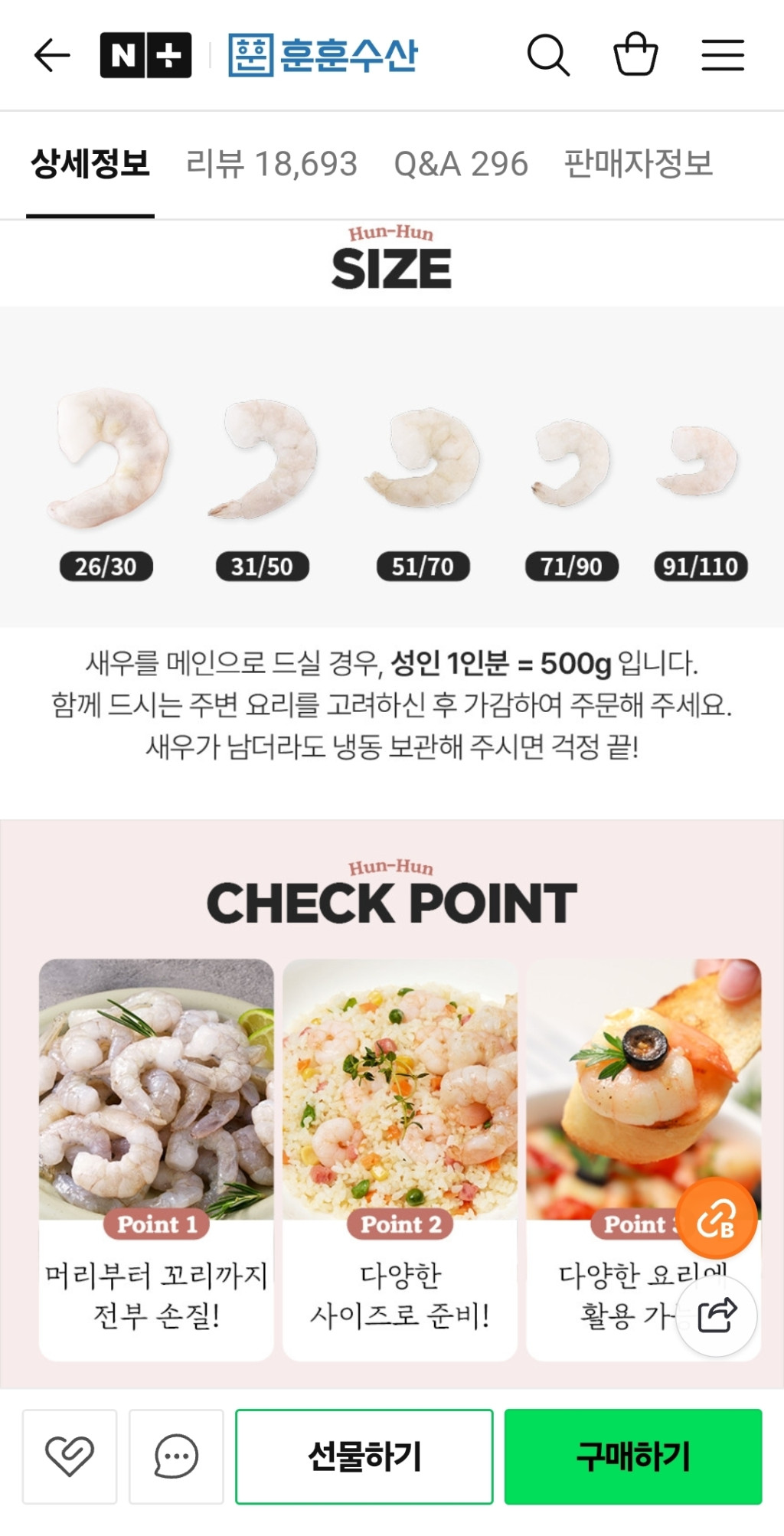Switch to the 판매자정보 tab

tap(639, 164)
